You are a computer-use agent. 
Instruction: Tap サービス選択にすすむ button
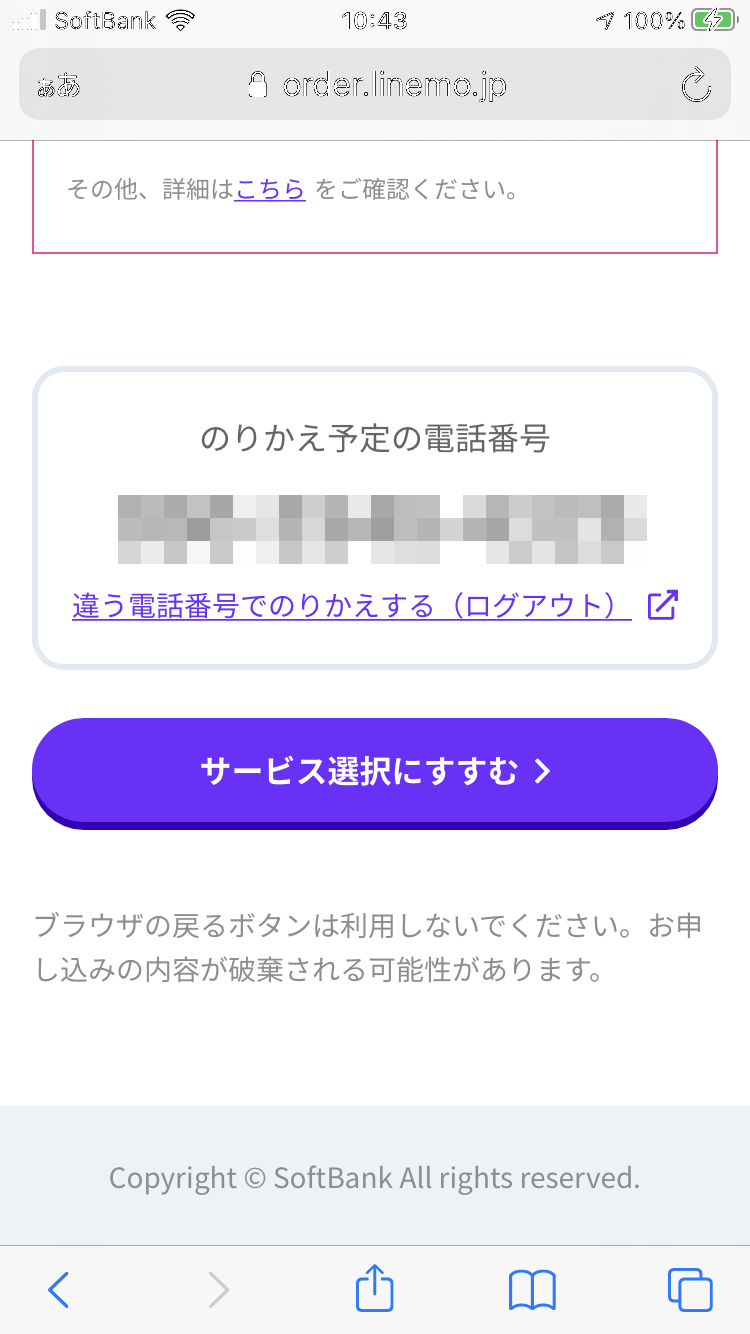click(375, 771)
